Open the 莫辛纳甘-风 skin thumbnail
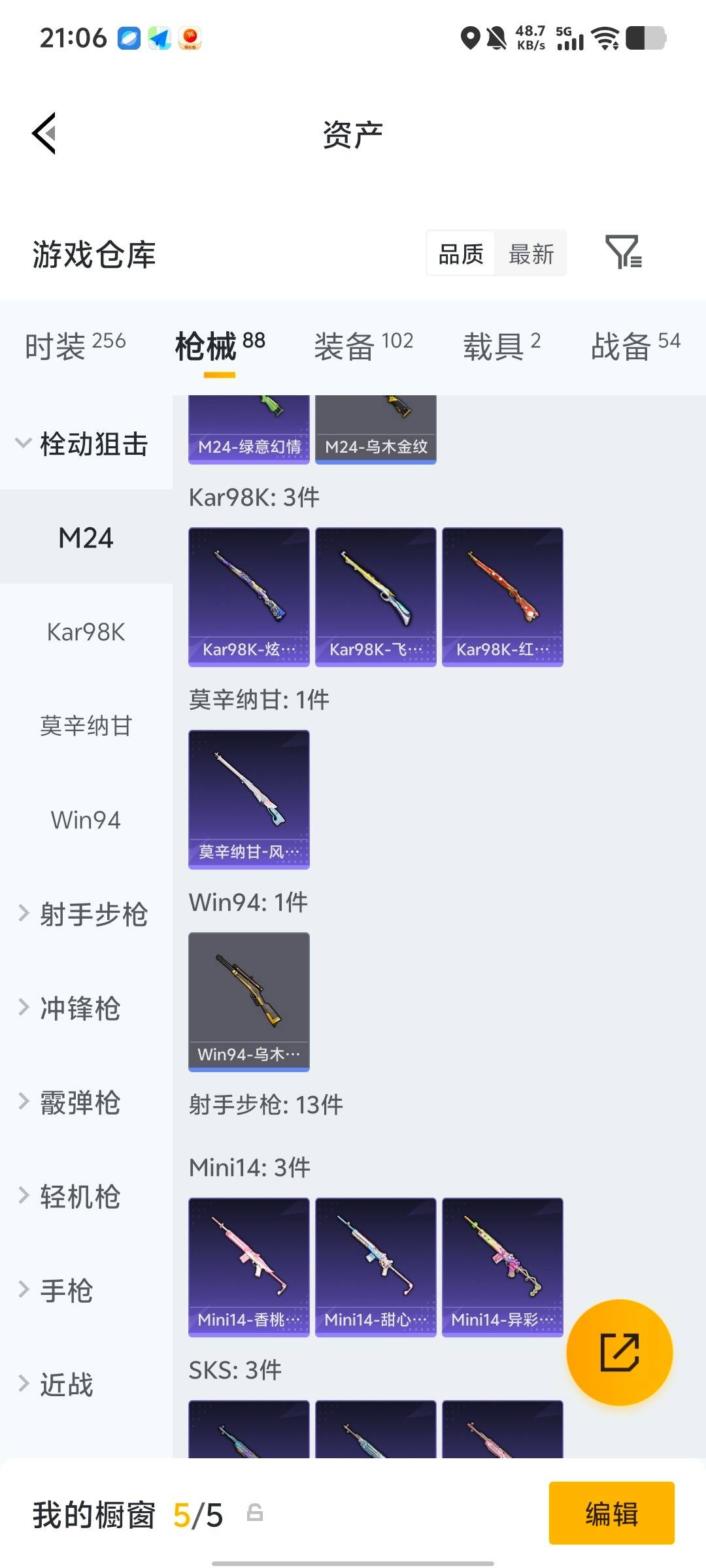706x1568 pixels. click(248, 800)
